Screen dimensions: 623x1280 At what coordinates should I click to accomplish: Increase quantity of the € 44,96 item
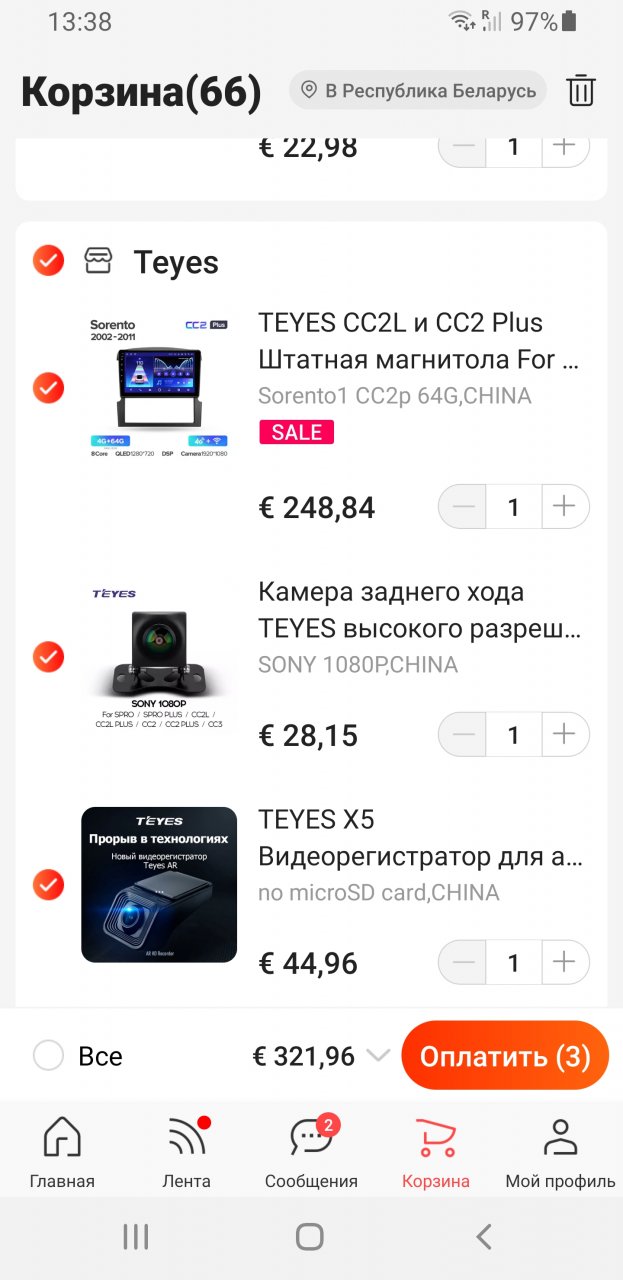pos(565,963)
